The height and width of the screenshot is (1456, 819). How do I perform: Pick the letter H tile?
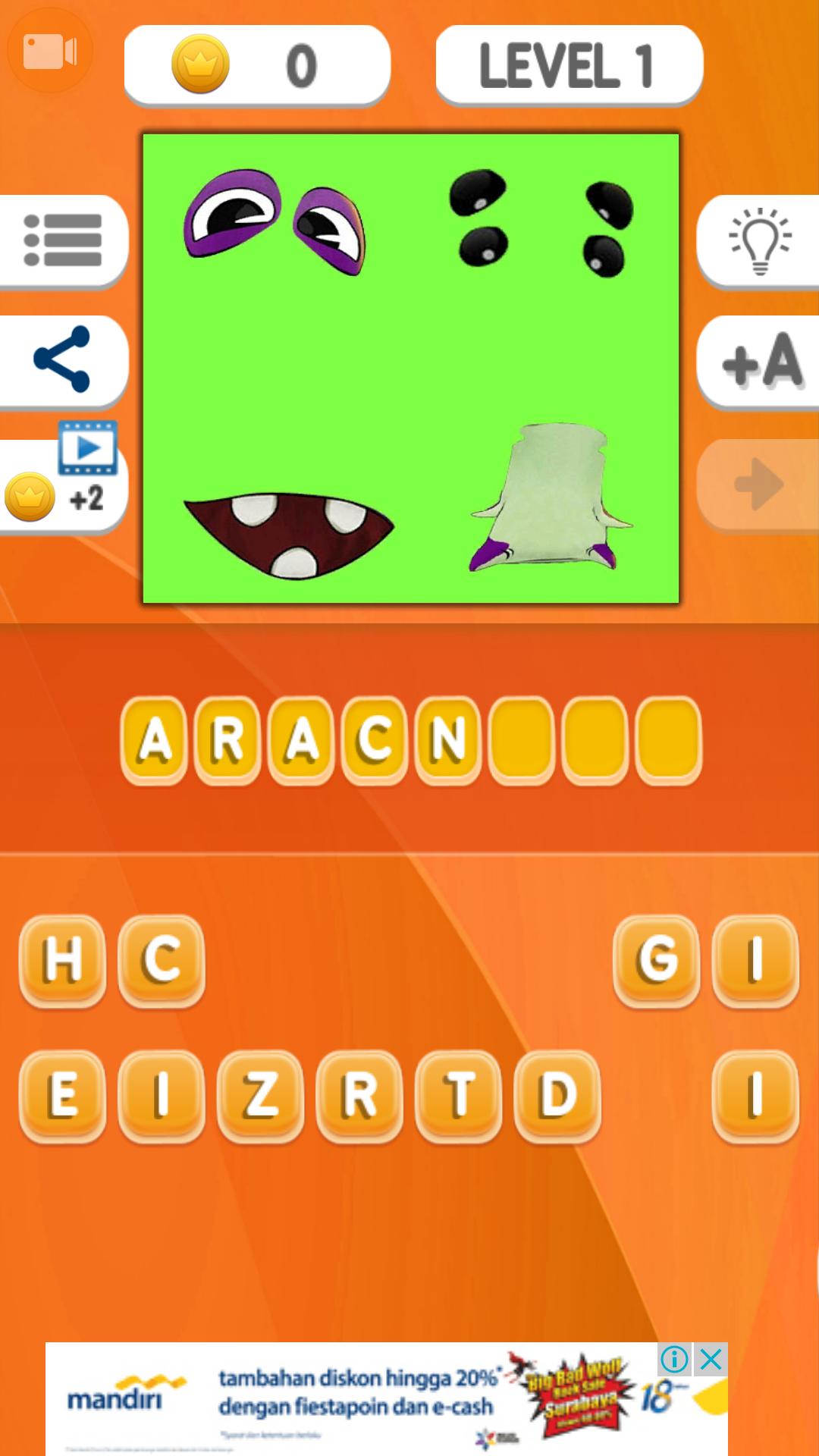63,960
